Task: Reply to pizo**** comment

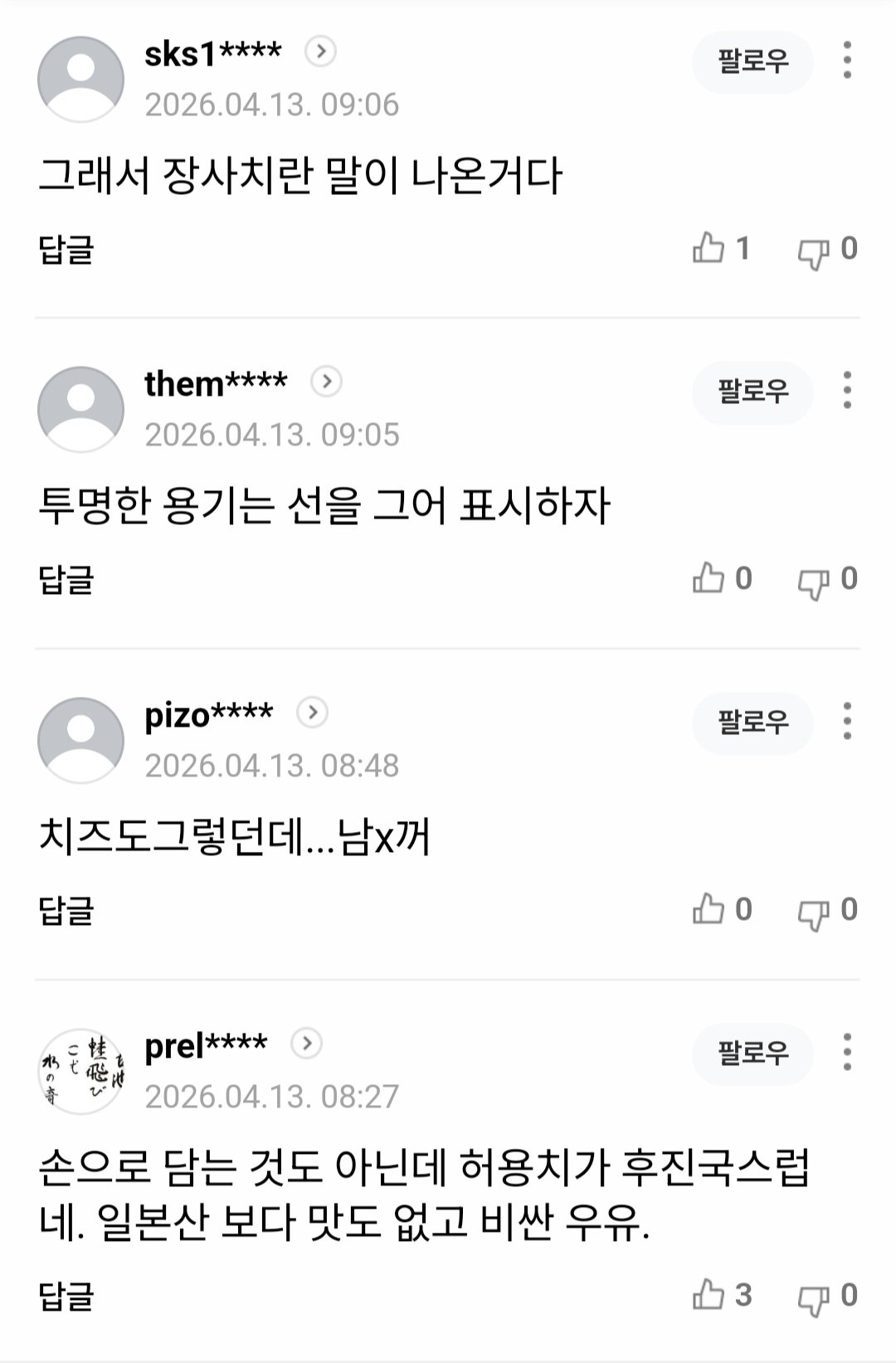Action: click(66, 910)
